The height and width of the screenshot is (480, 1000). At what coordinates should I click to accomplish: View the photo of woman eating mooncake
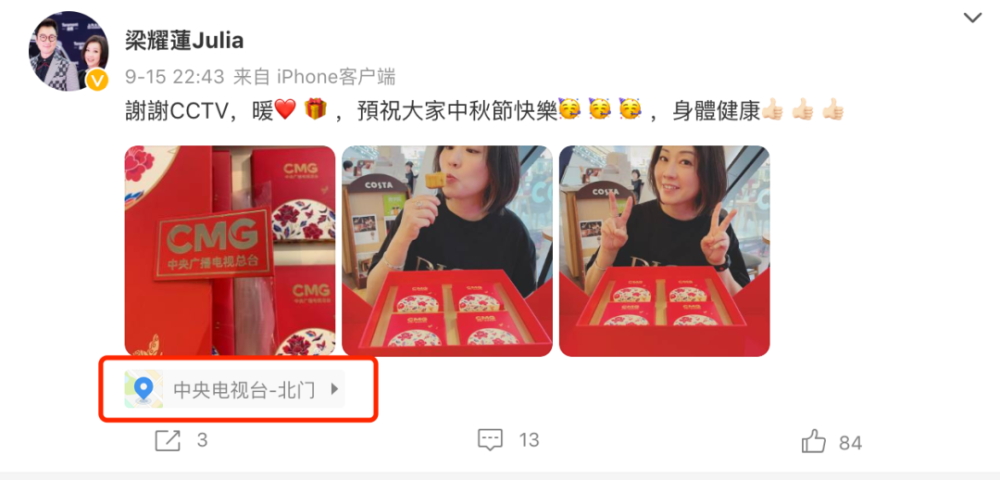tap(446, 251)
